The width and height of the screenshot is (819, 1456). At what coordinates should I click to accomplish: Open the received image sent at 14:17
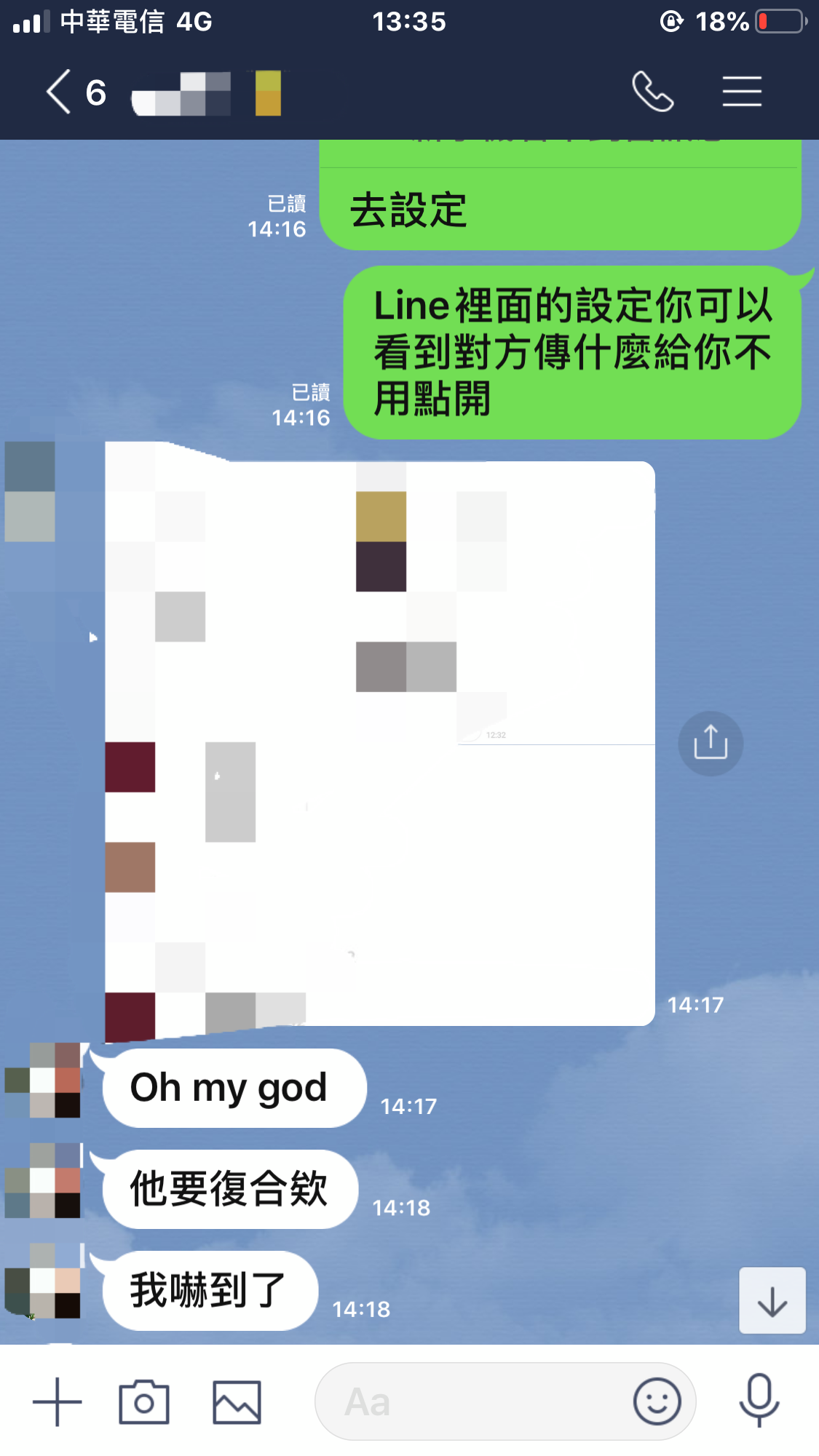pos(379,743)
